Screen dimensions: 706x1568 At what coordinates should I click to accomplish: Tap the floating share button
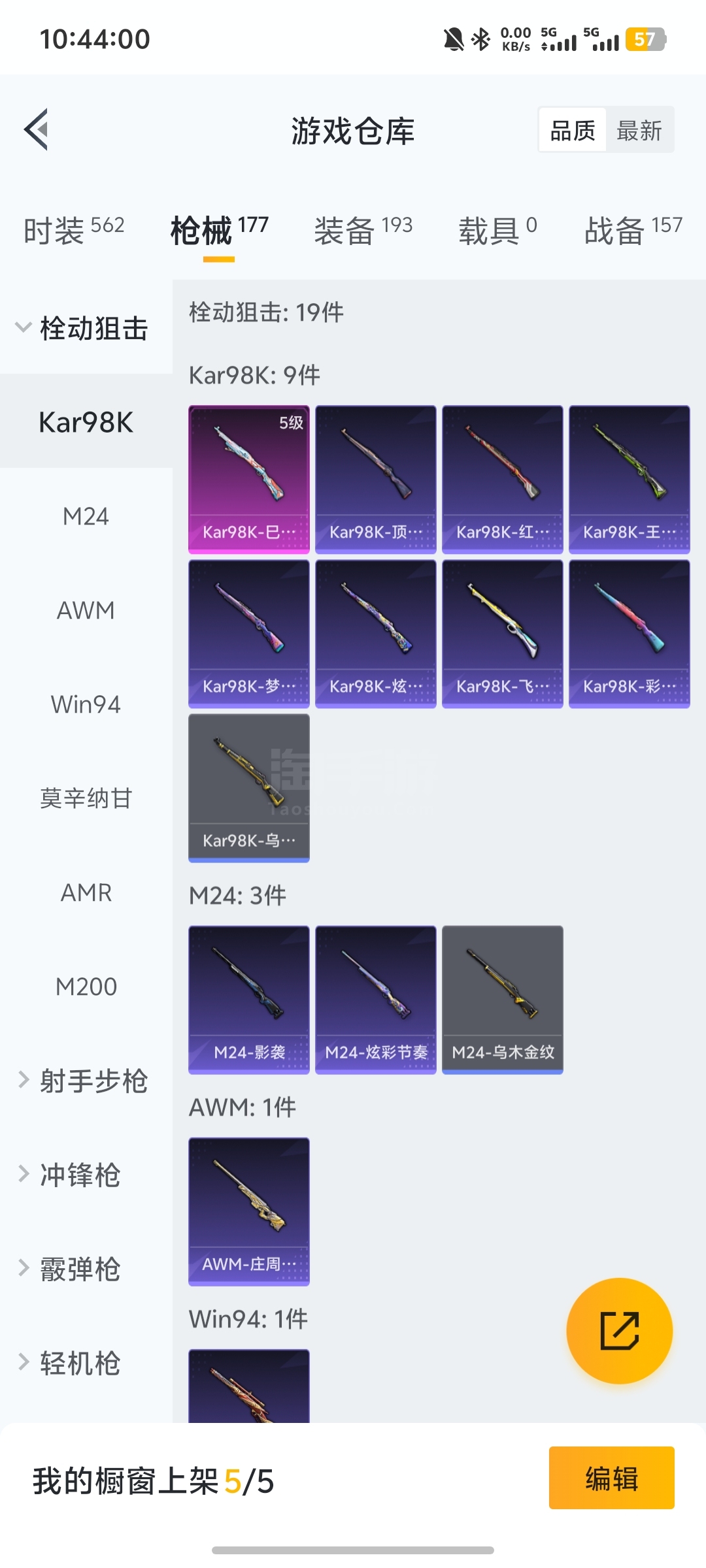tap(619, 1330)
